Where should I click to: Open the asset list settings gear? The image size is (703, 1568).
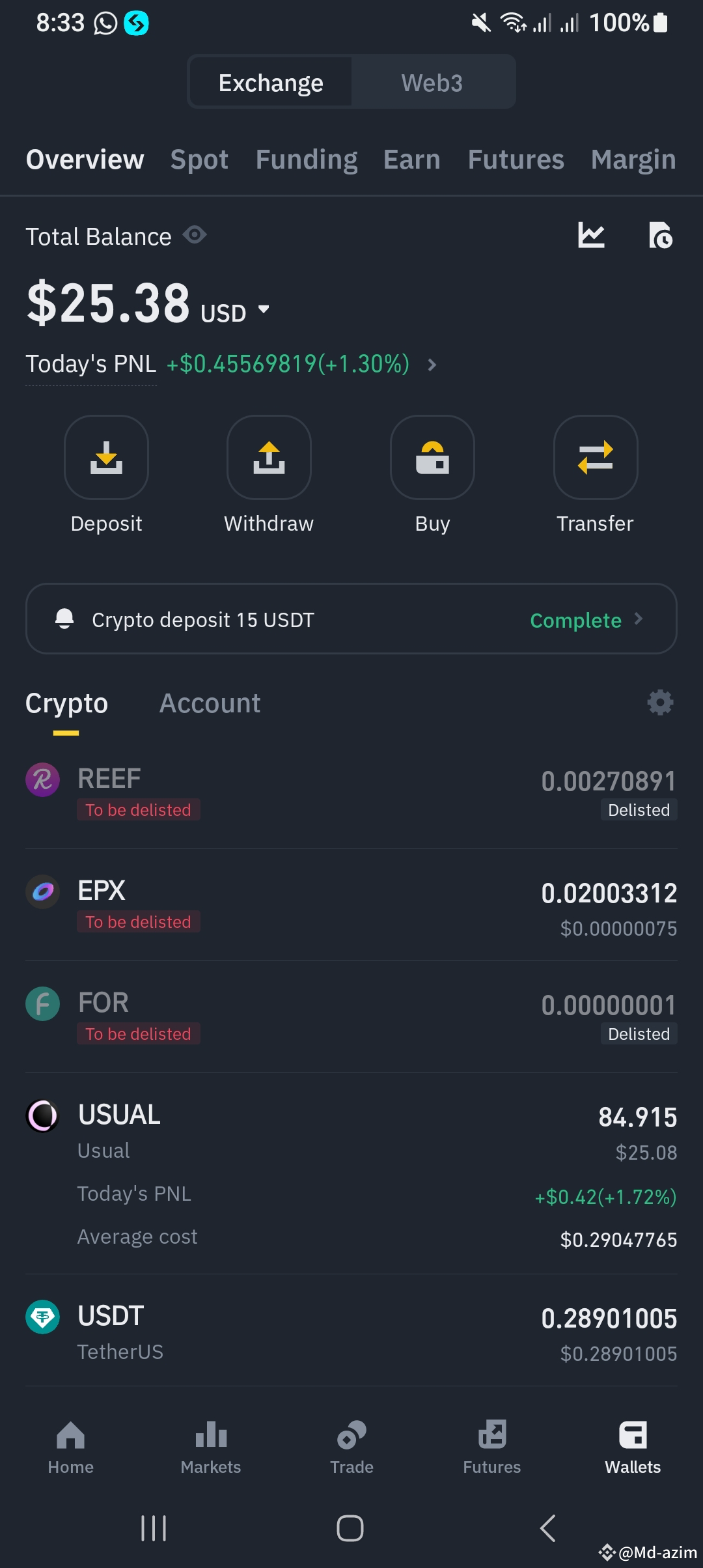(660, 703)
